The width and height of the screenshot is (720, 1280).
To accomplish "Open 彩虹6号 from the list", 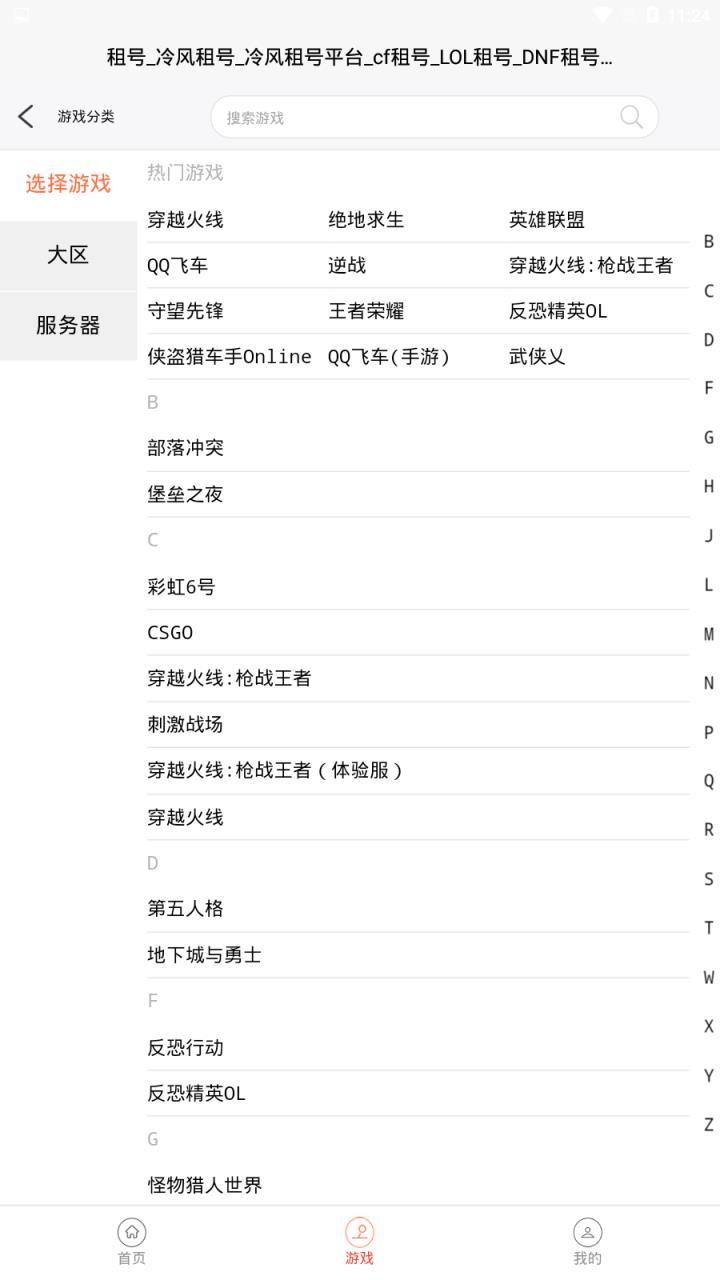I will click(181, 587).
